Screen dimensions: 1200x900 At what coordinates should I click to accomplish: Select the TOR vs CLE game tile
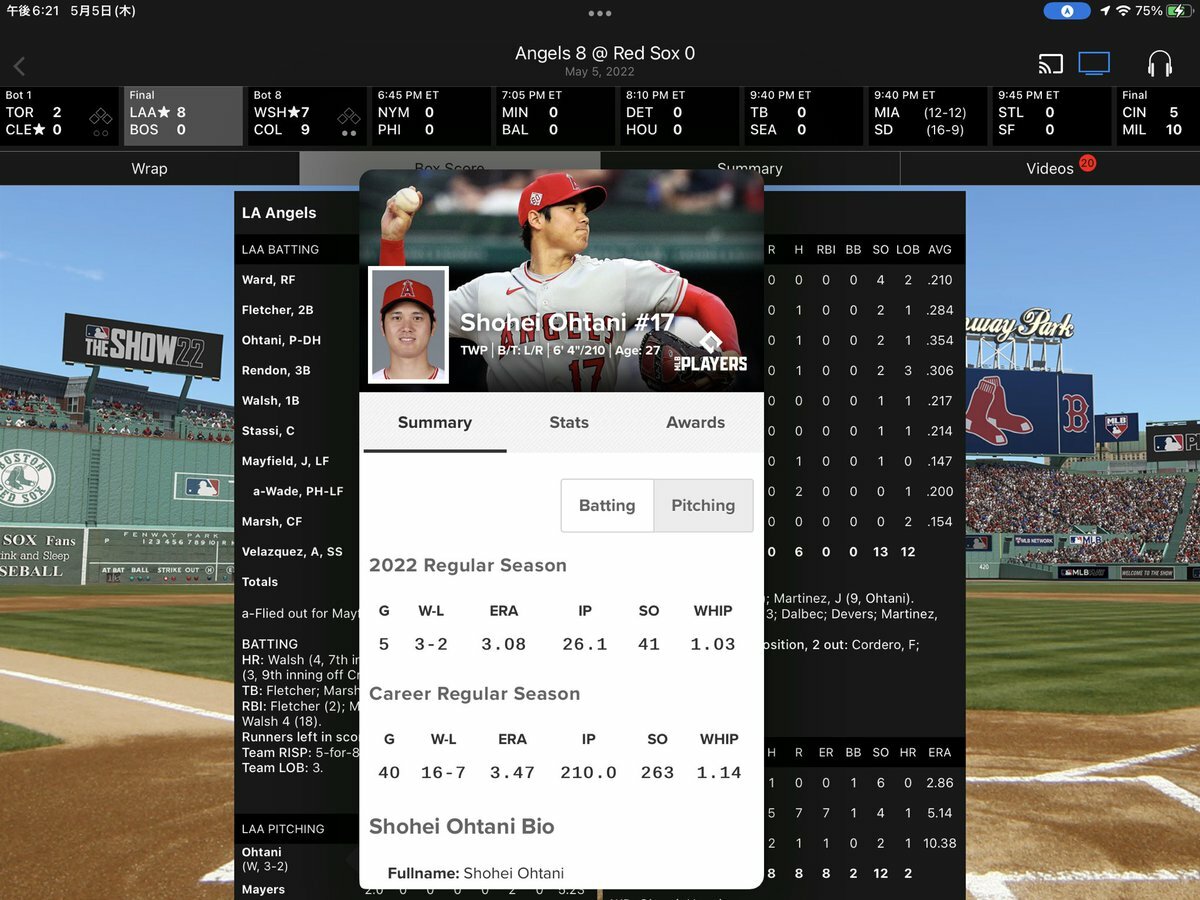[59, 116]
